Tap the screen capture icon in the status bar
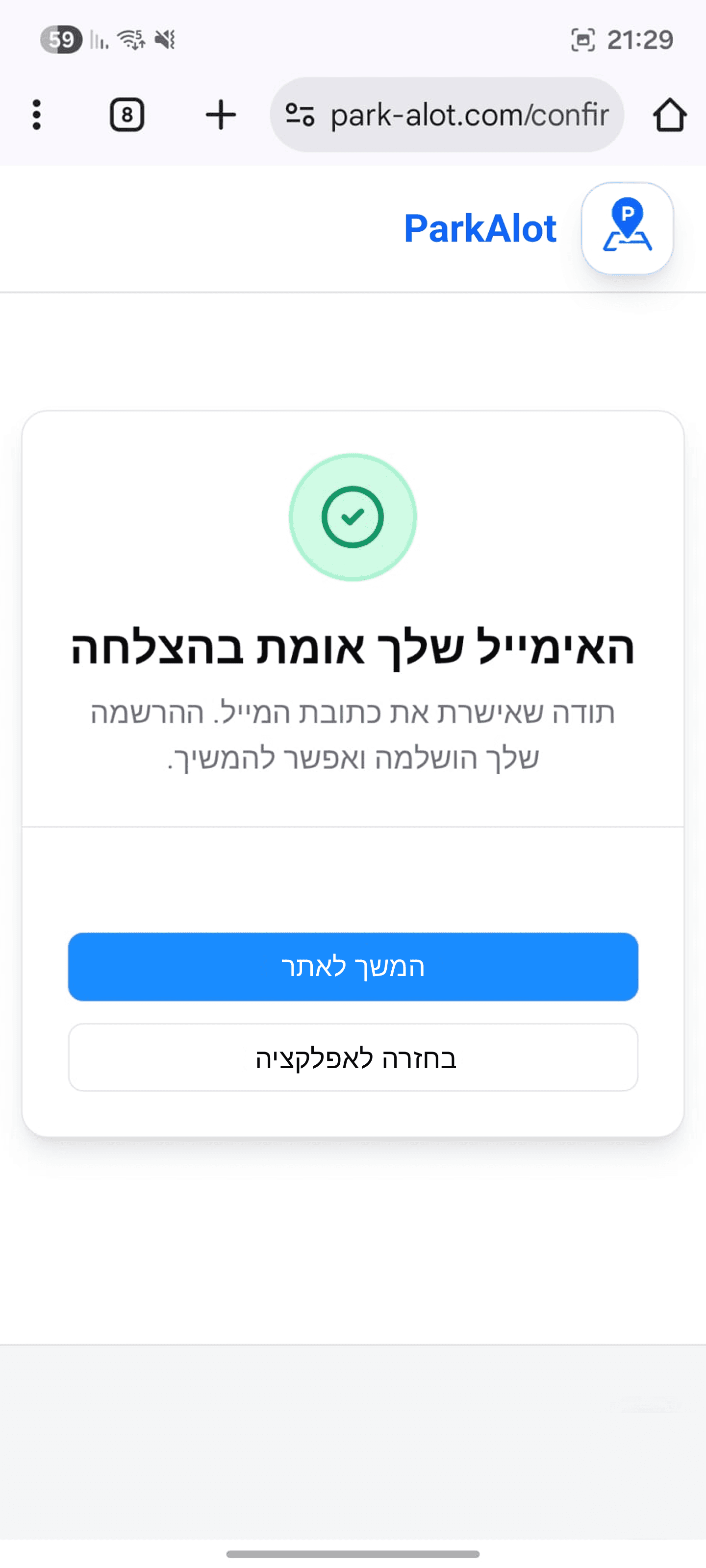The height and width of the screenshot is (1568, 706). (583, 40)
